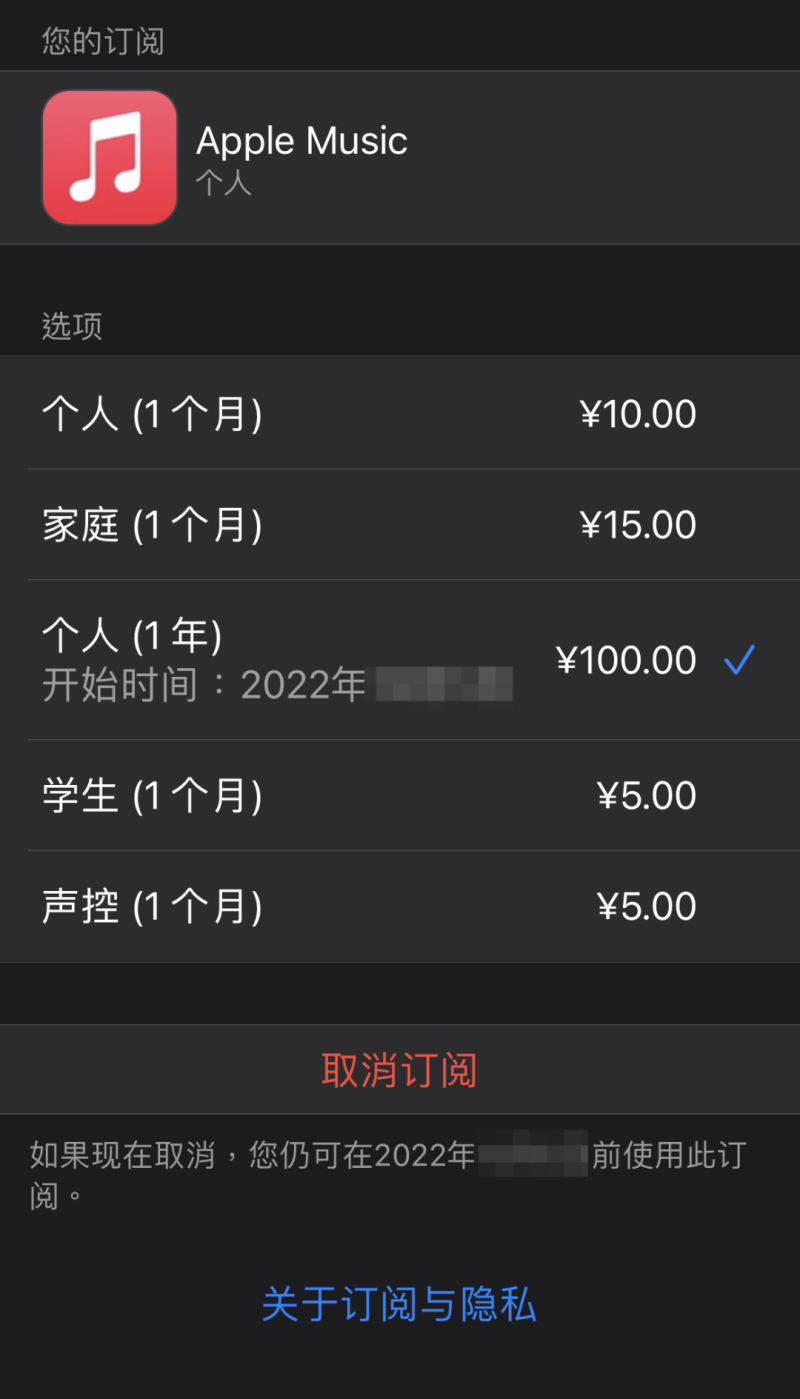The height and width of the screenshot is (1399, 800).
Task: Tap 取消订阅 to cancel subscription
Action: pos(400,1070)
